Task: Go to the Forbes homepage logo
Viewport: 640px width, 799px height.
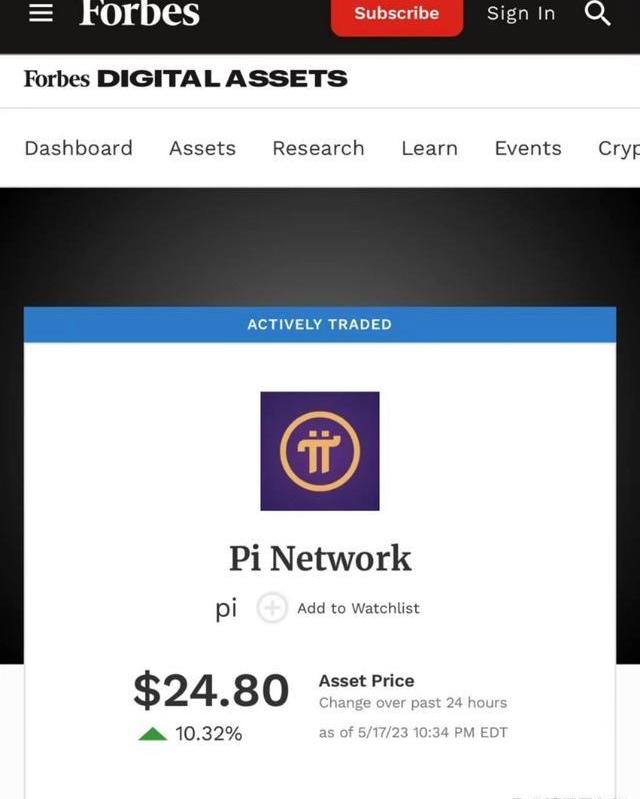Action: pyautogui.click(x=139, y=13)
